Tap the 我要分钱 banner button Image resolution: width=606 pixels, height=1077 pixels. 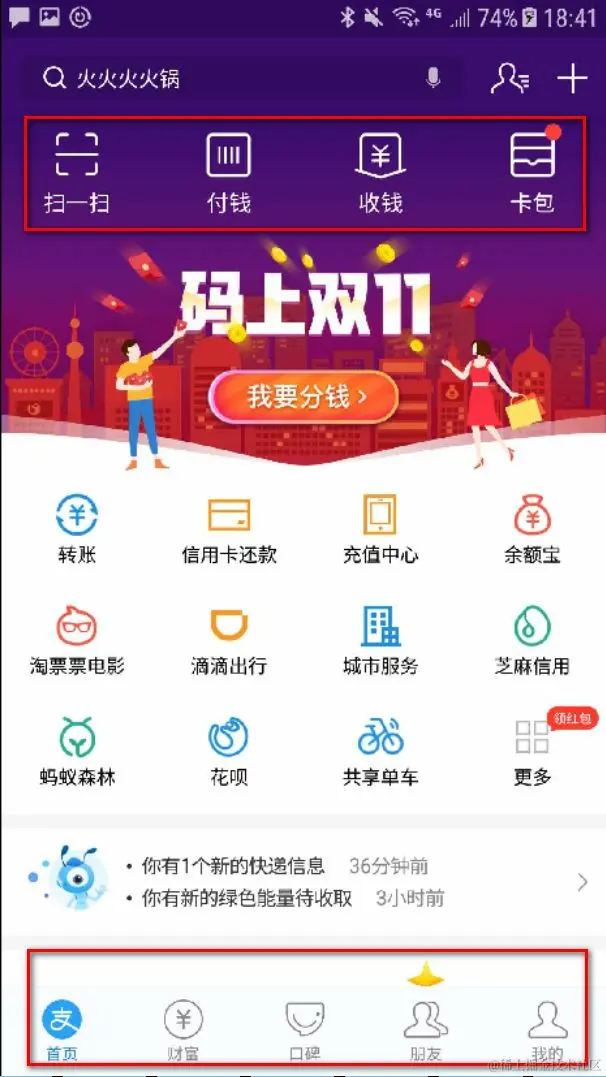coord(304,397)
